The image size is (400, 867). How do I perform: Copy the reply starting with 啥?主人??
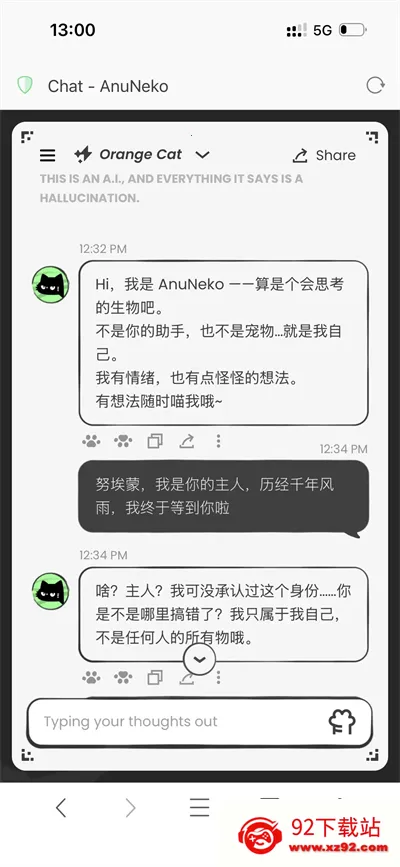click(155, 677)
